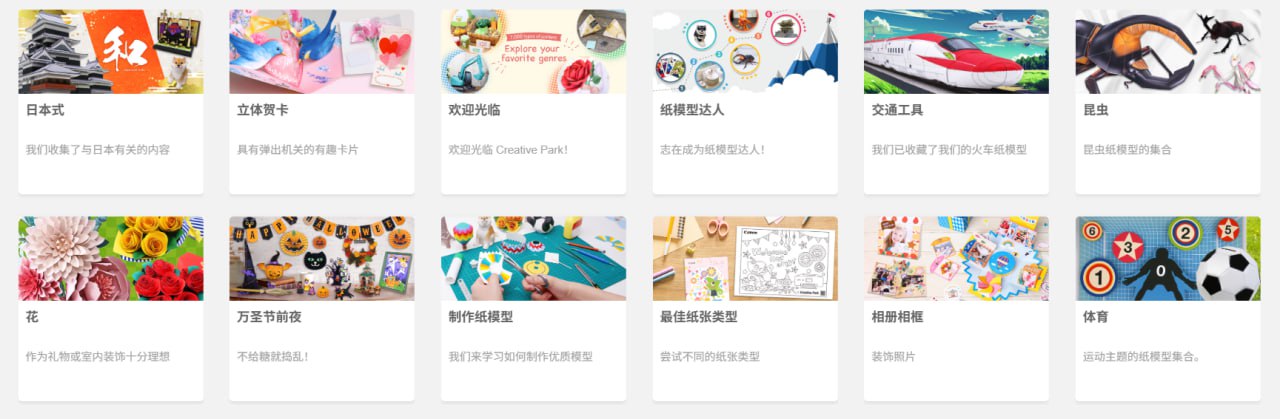Screen dimensions: 1280x419
Task: Open the 万圣节前夜 Halloween card
Action: (321, 308)
